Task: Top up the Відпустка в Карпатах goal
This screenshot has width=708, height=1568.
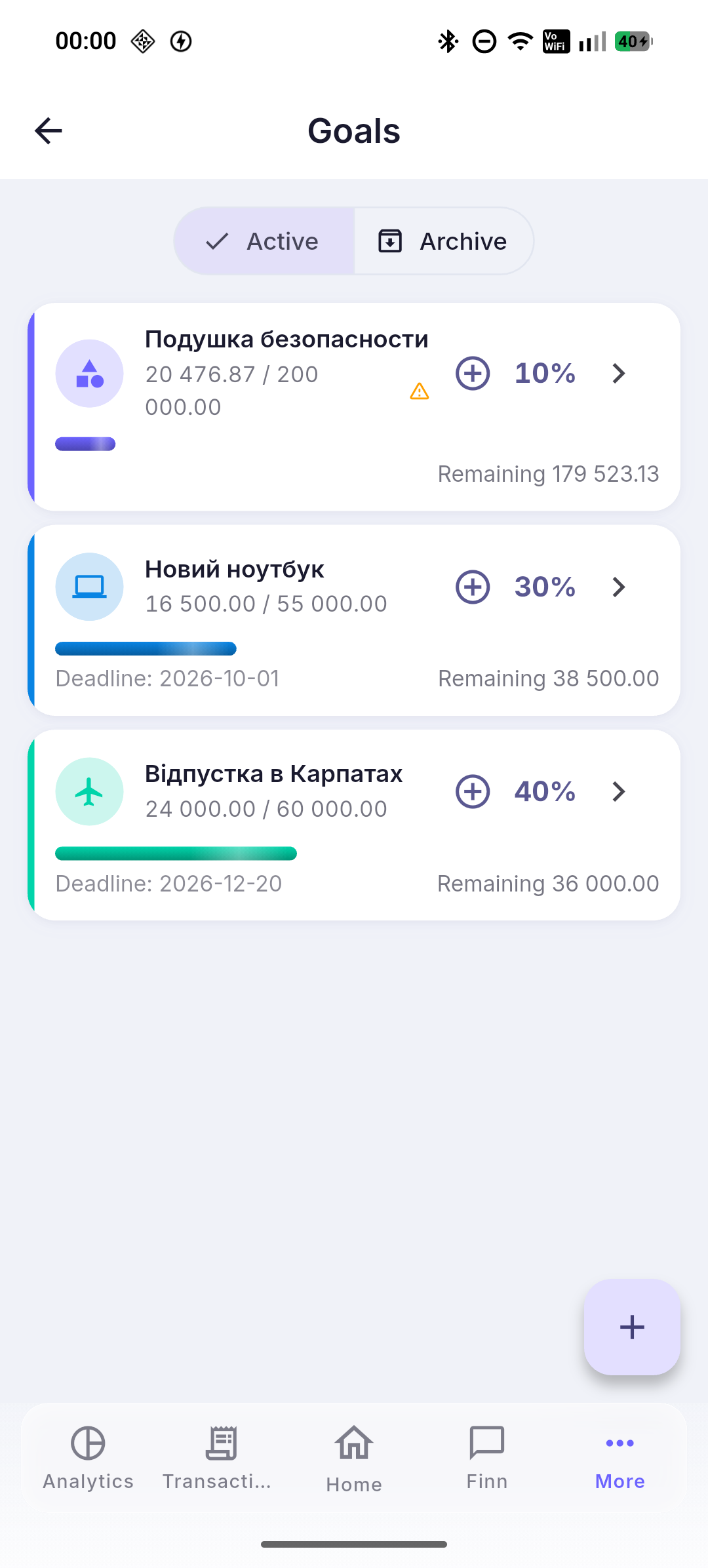Action: point(473,791)
